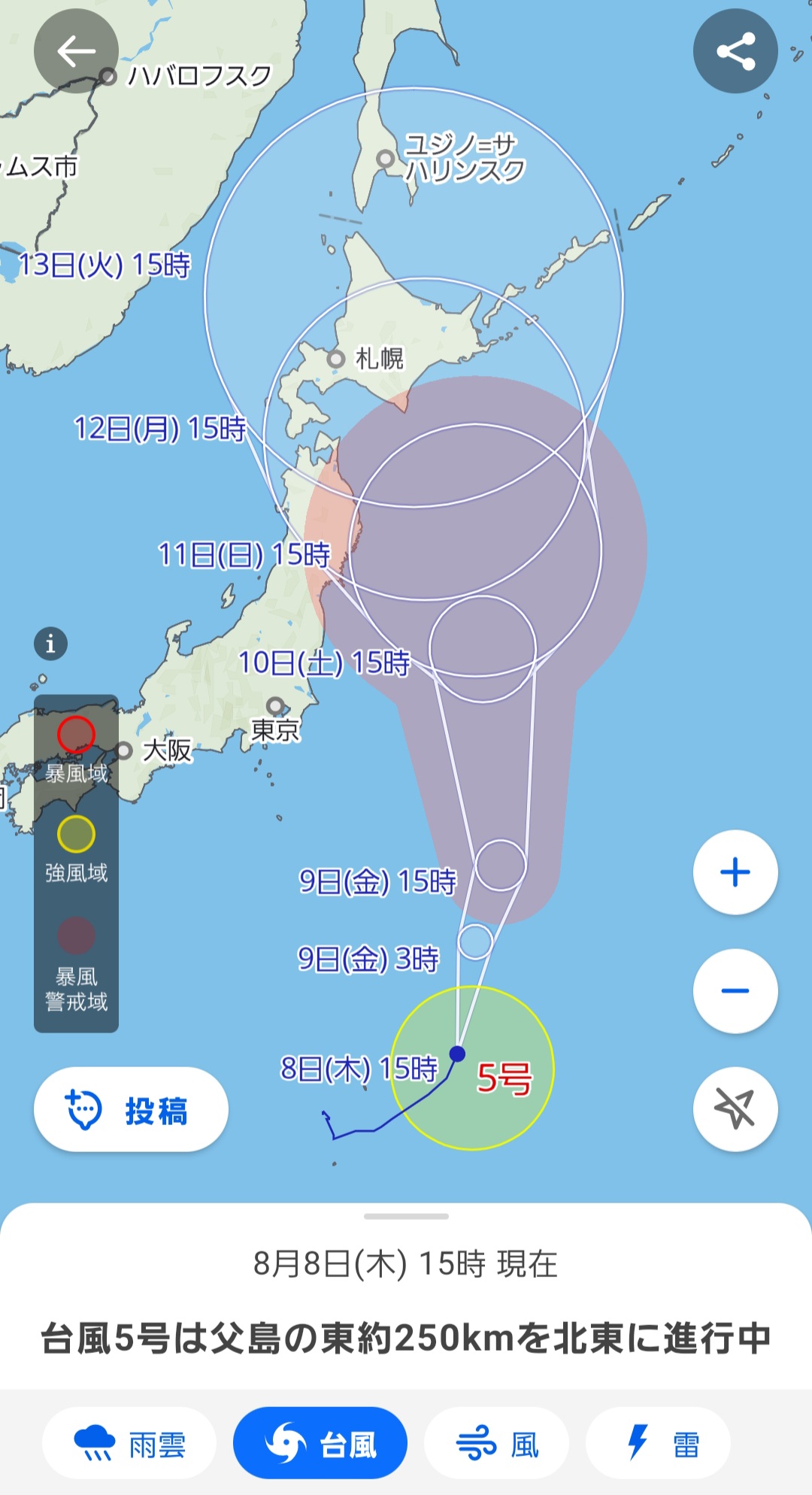Expand the bottom sheet handle
Image resolution: width=812 pixels, height=1495 pixels.
coord(406,1216)
